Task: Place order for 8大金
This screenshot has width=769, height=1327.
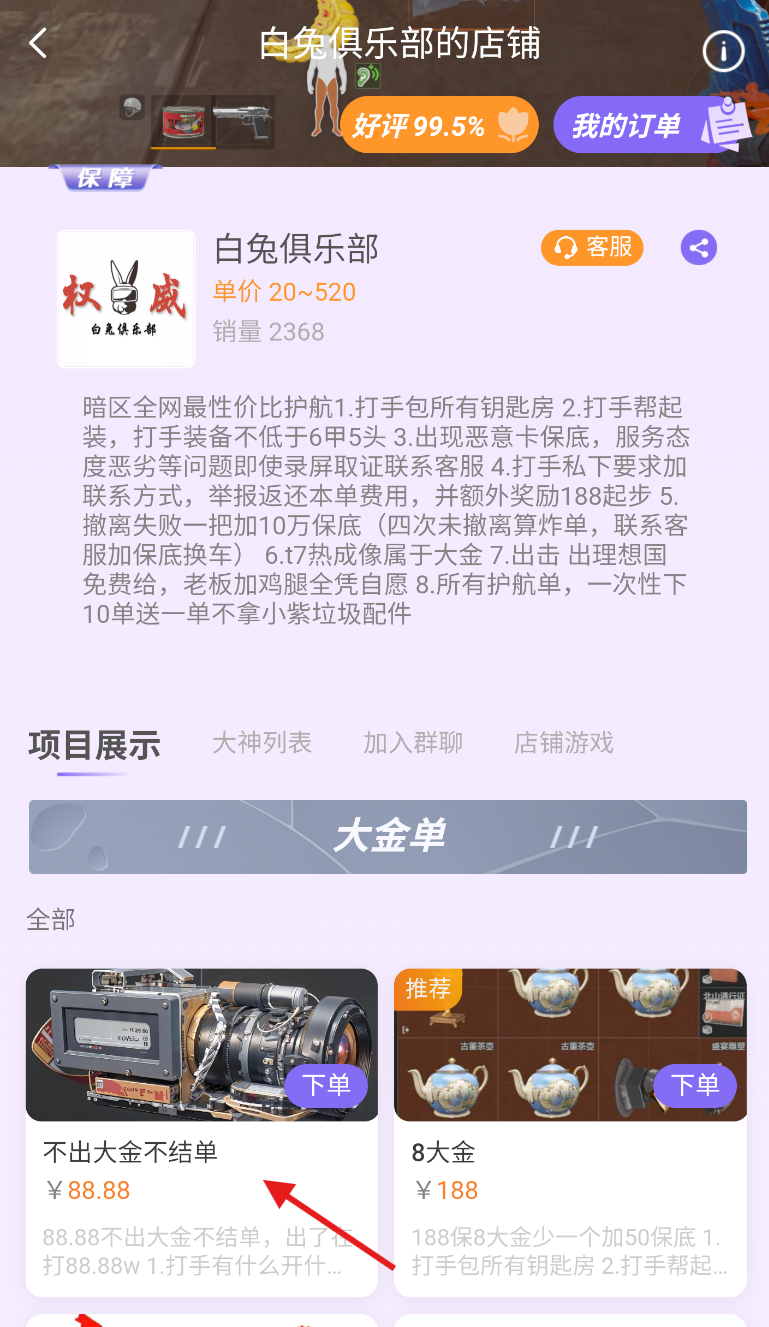Action: [x=695, y=1086]
